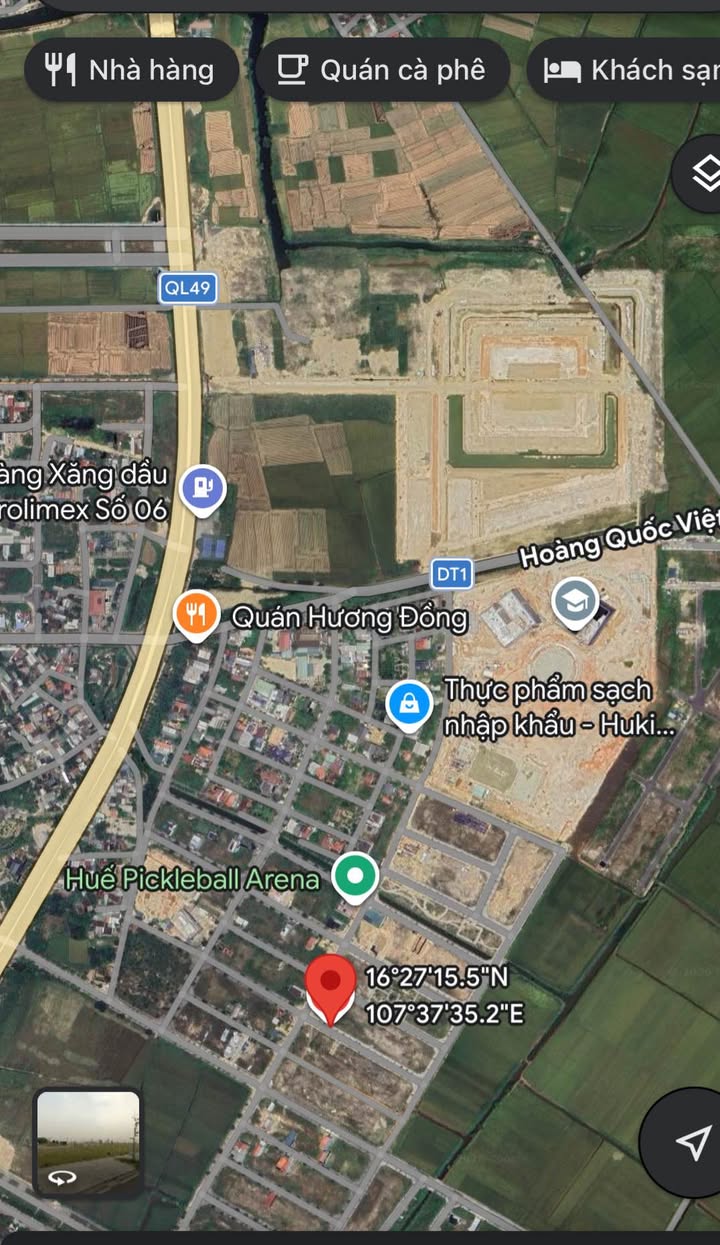Select the Quán cà phê chip
Image resolution: width=720 pixels, height=1245 pixels.
pos(382,70)
